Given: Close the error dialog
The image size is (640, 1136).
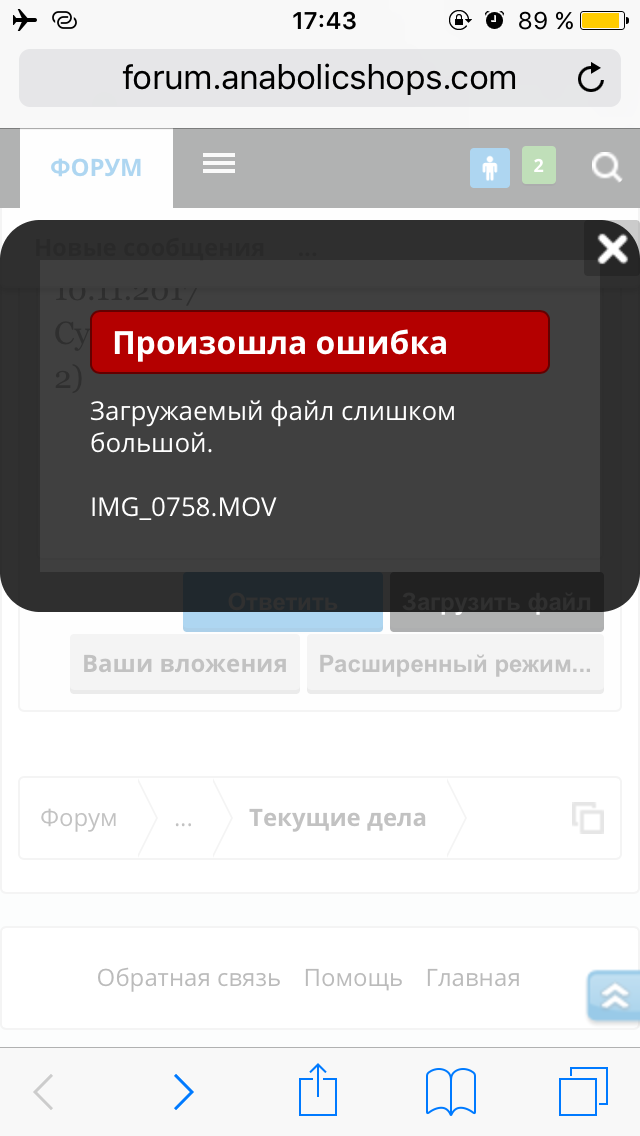Looking at the screenshot, I should click(x=611, y=248).
